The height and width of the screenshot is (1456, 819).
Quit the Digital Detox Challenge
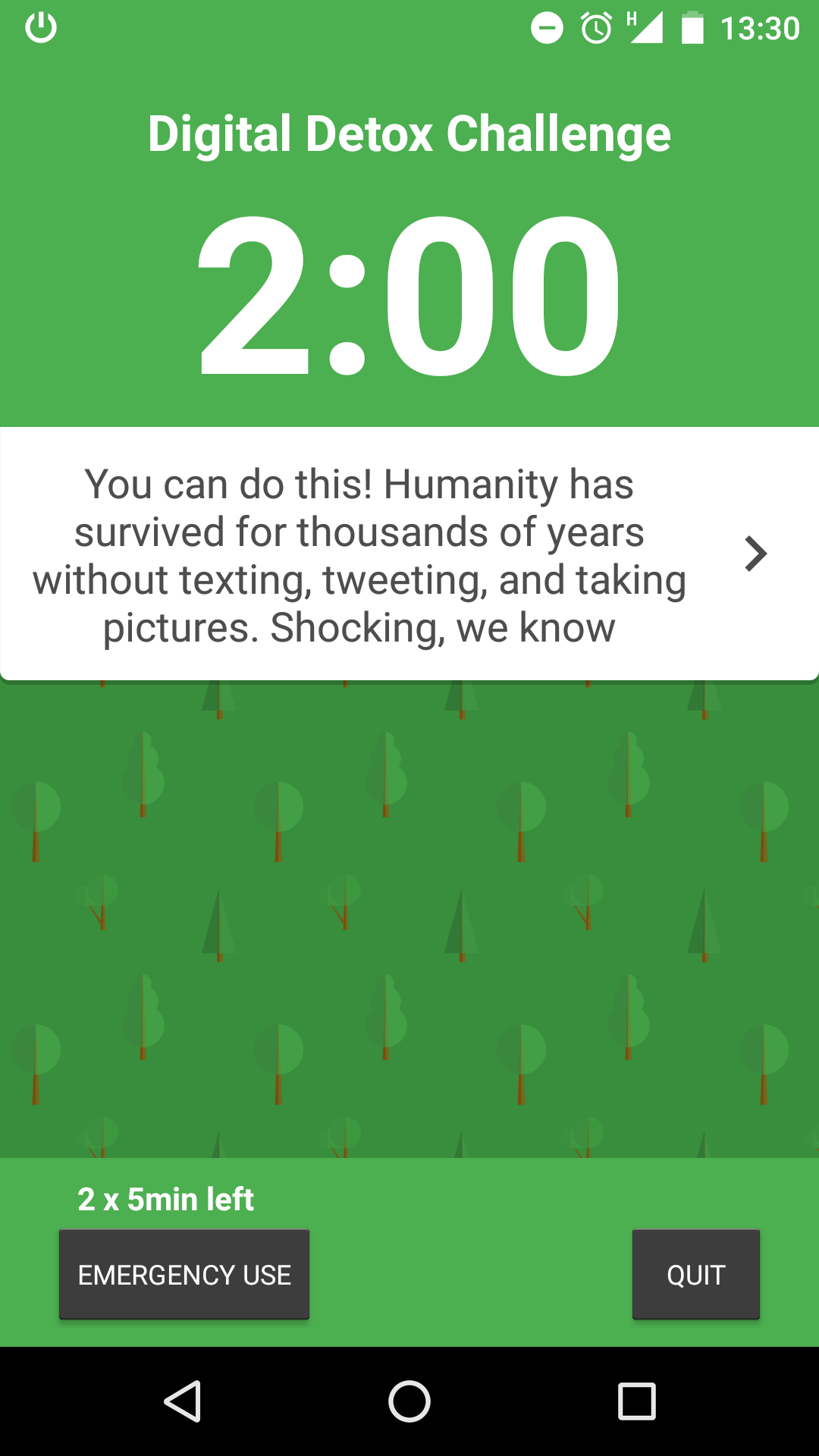[x=695, y=1275]
